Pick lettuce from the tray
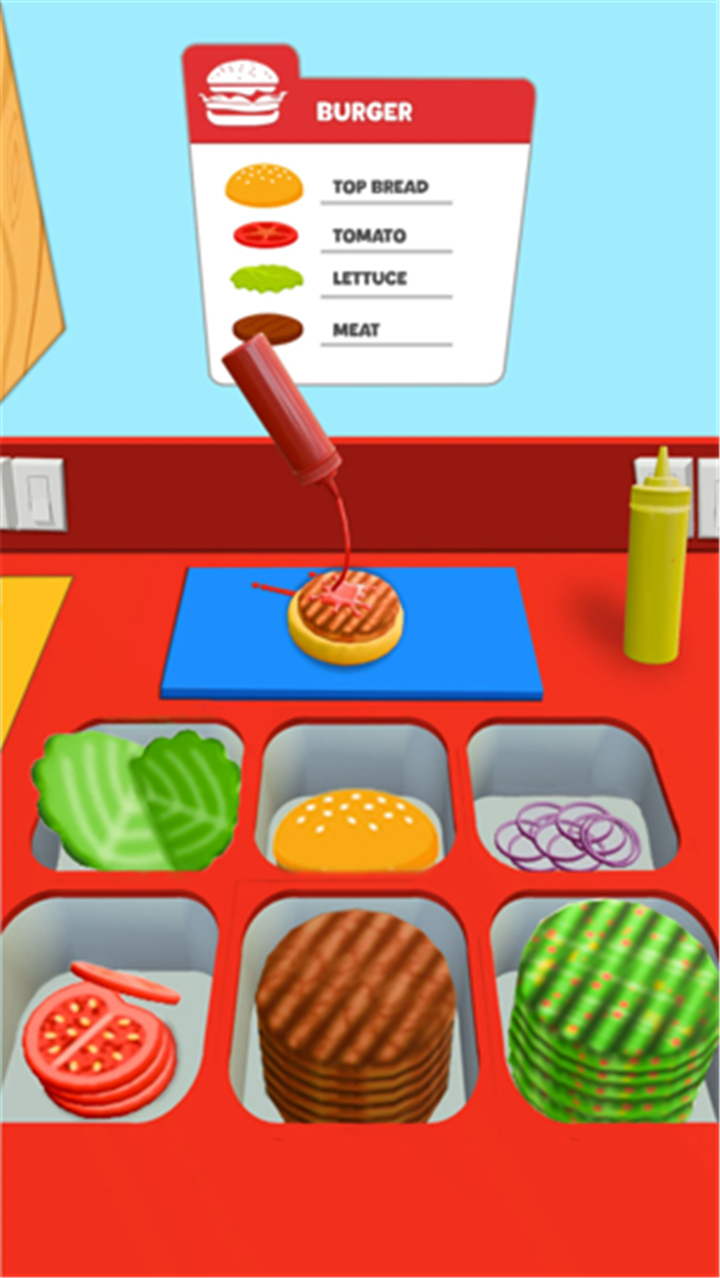This screenshot has height=1278, width=720. (137, 799)
